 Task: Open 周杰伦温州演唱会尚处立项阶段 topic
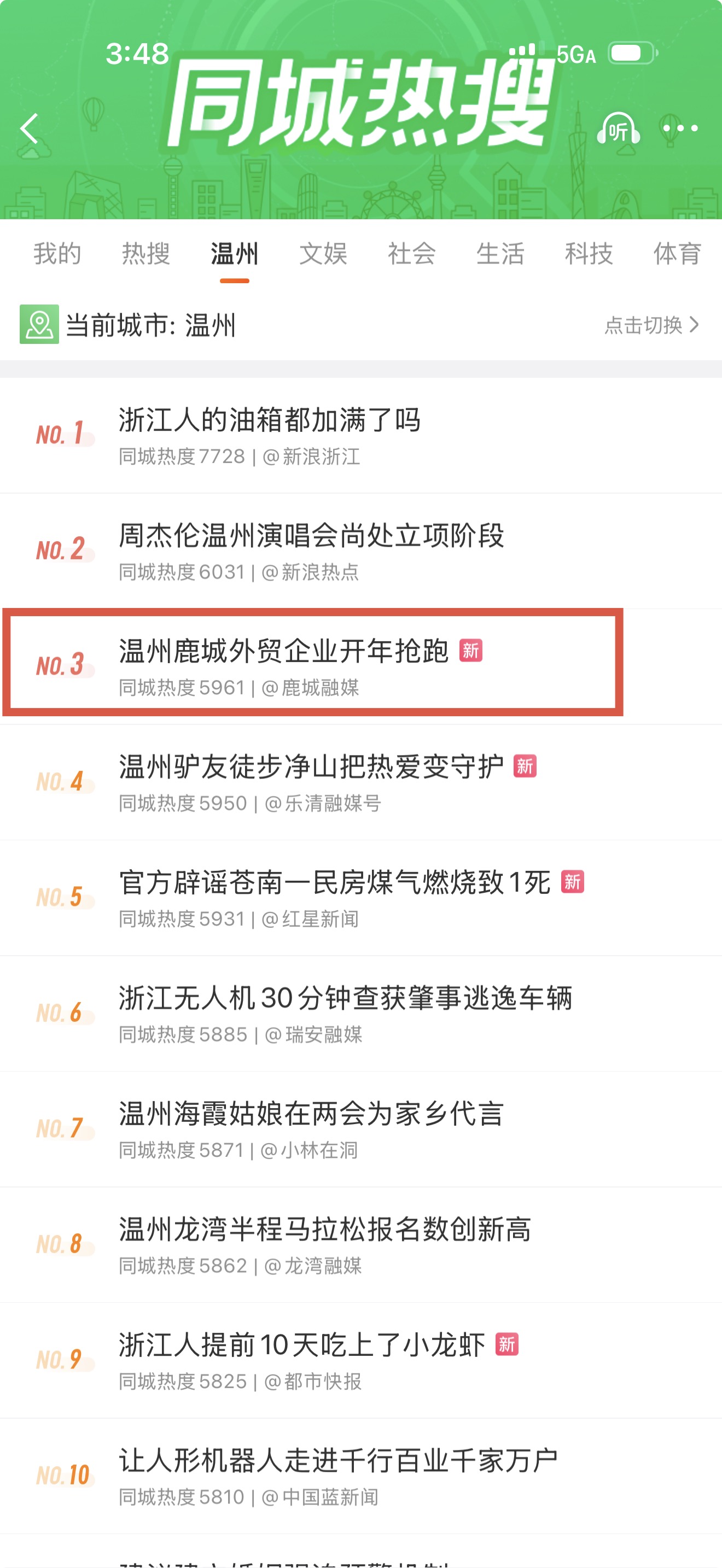tap(311, 536)
